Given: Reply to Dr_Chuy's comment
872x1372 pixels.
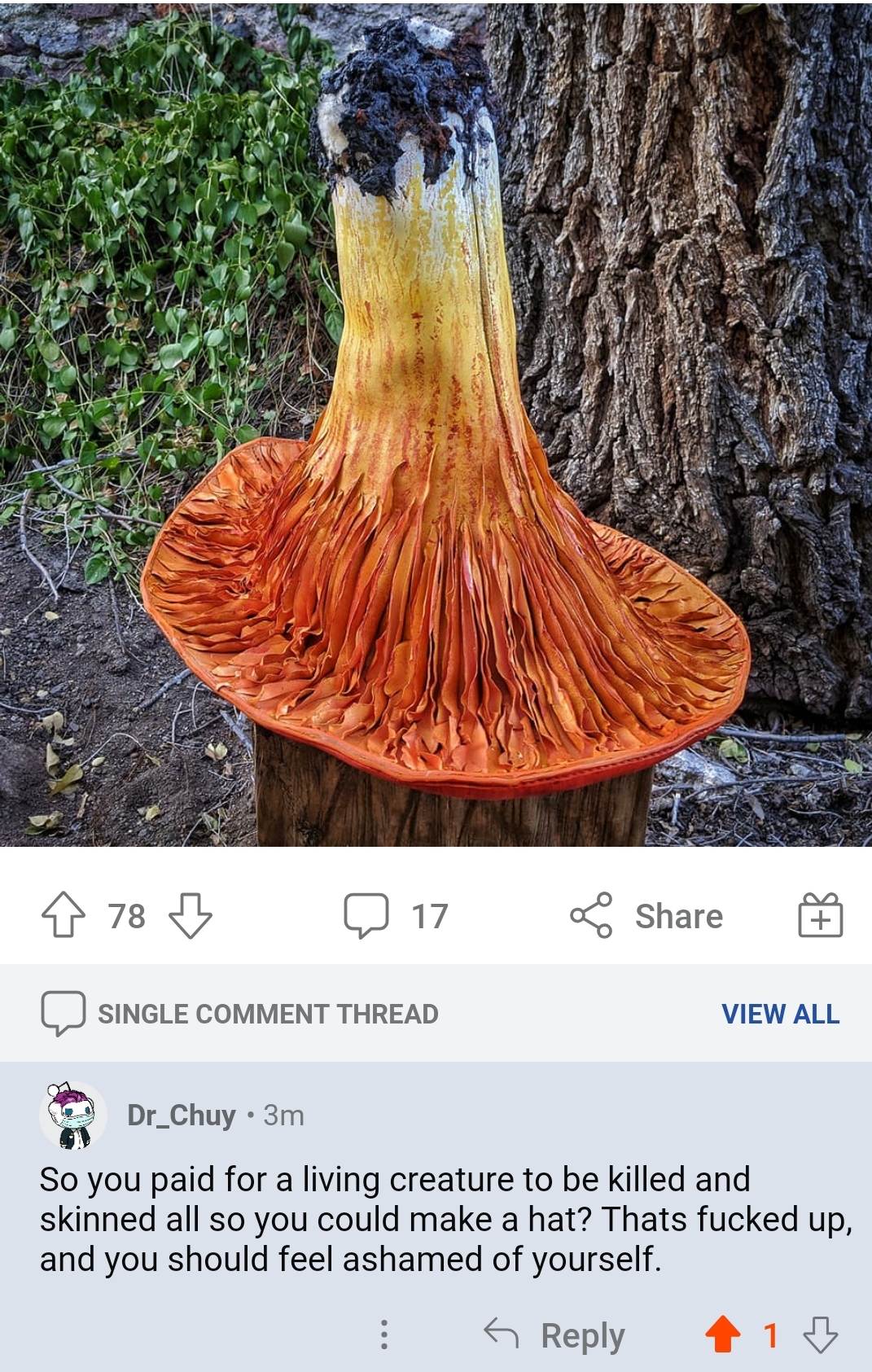Looking at the screenshot, I should 554,1335.
